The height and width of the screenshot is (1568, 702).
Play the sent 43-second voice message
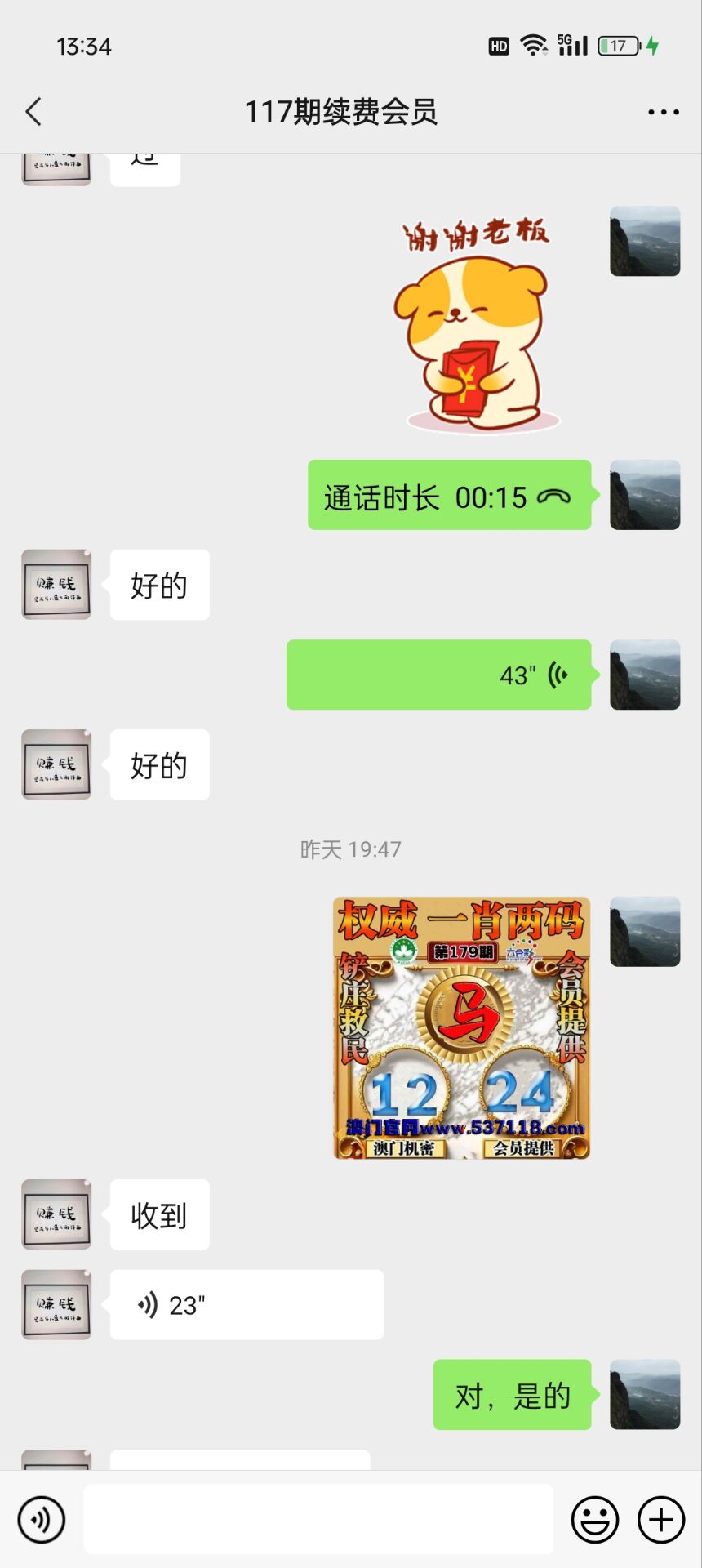pos(438,675)
